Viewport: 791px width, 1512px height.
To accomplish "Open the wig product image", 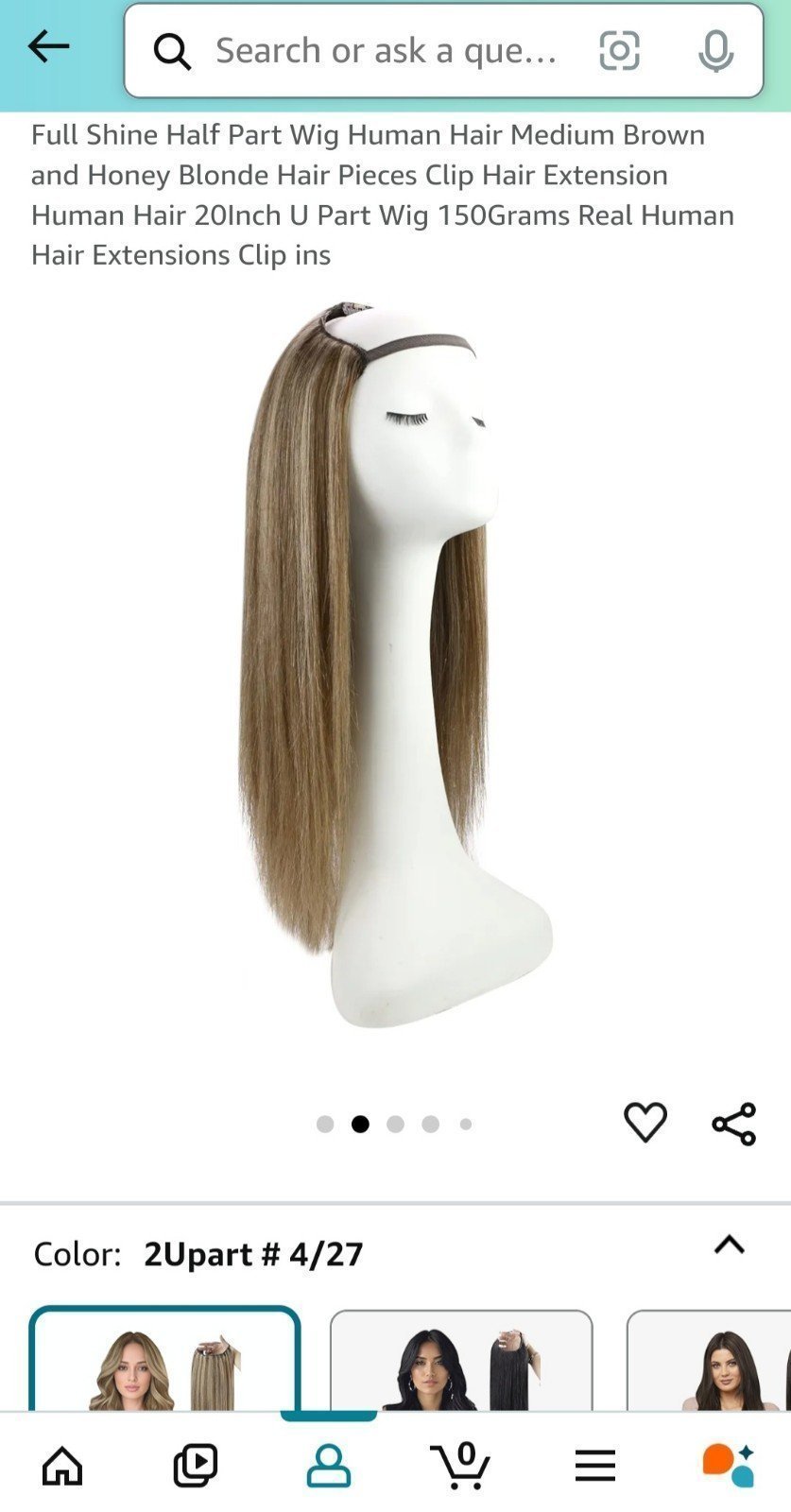I will [395, 664].
